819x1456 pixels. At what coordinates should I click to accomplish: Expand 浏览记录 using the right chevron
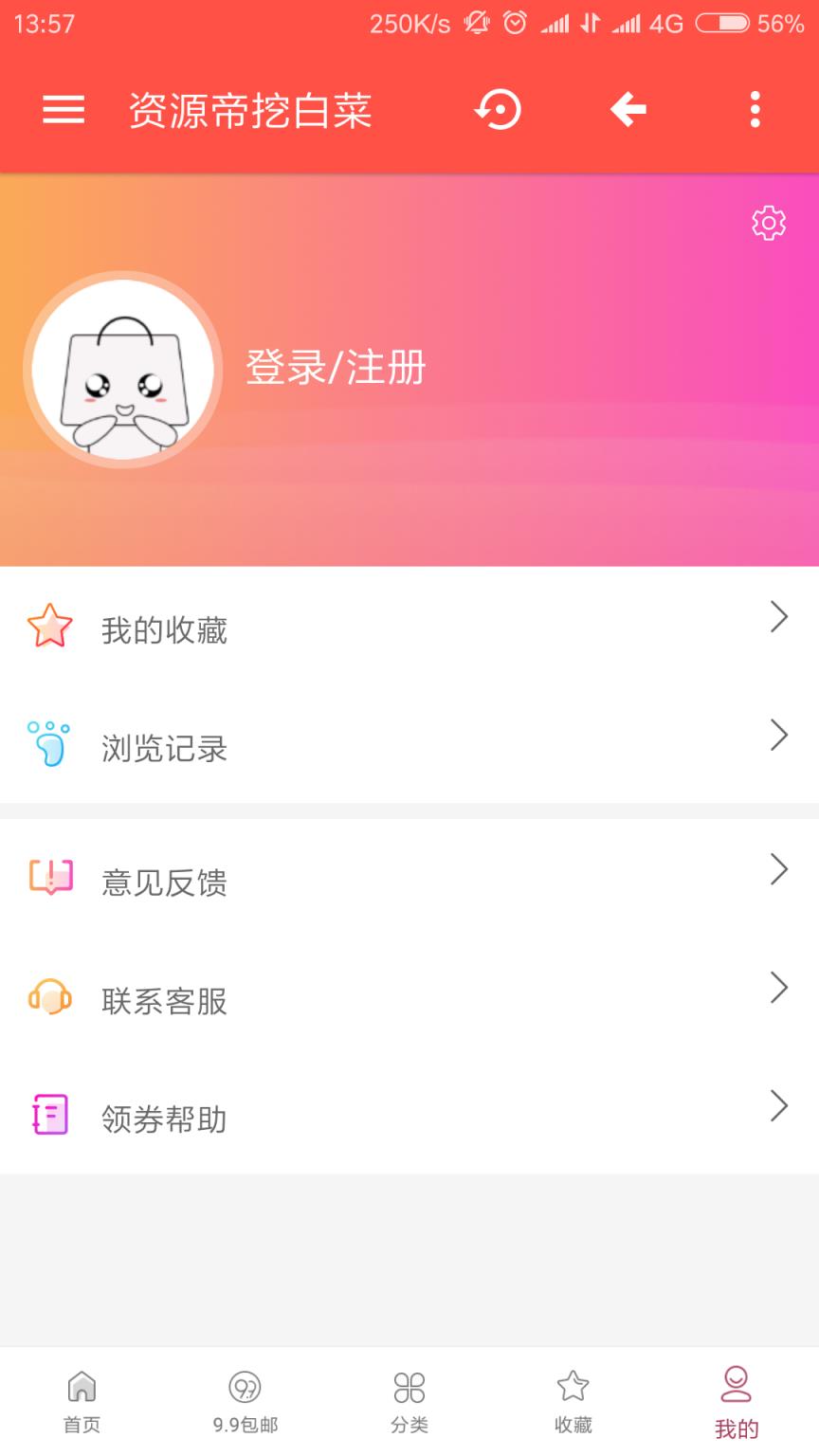779,736
